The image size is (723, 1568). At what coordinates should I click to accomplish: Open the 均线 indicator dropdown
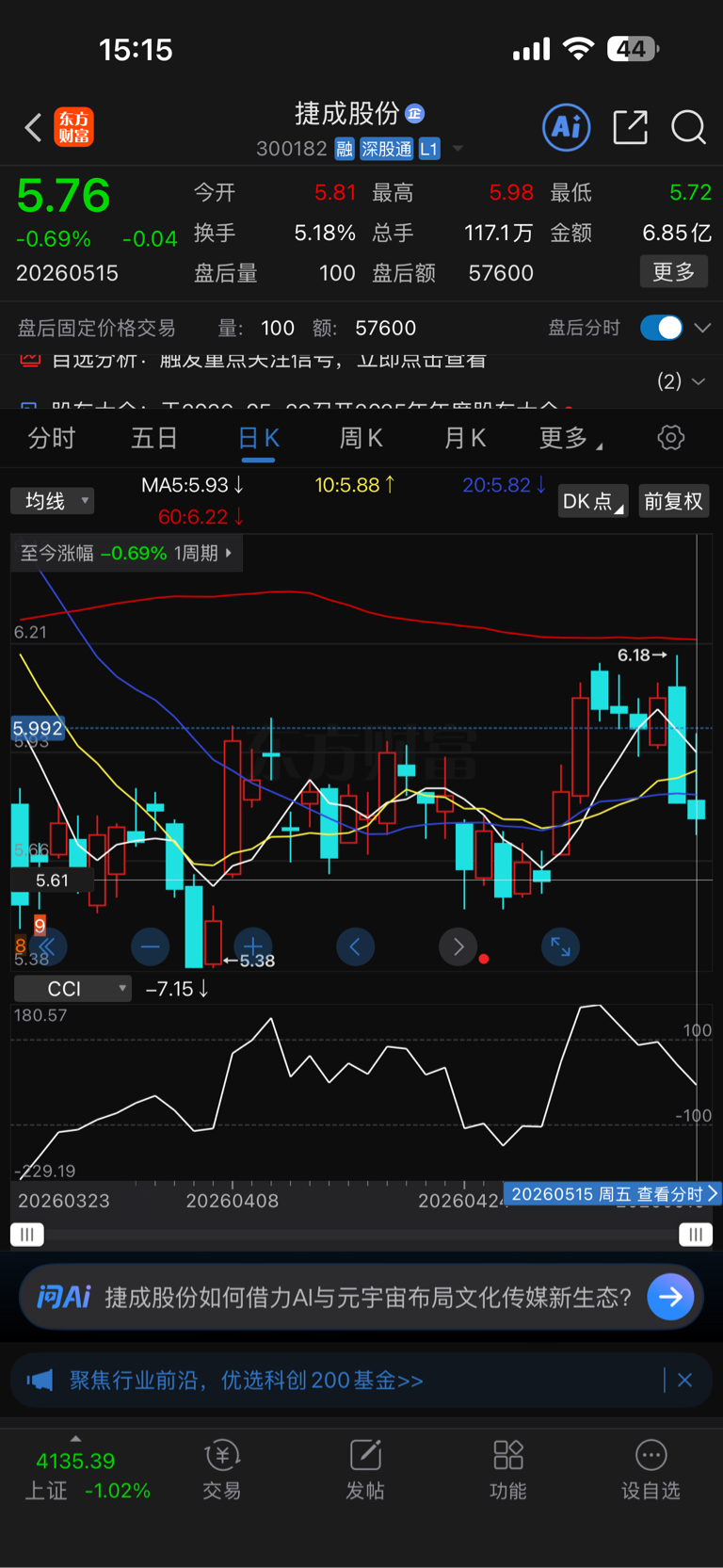coord(53,500)
